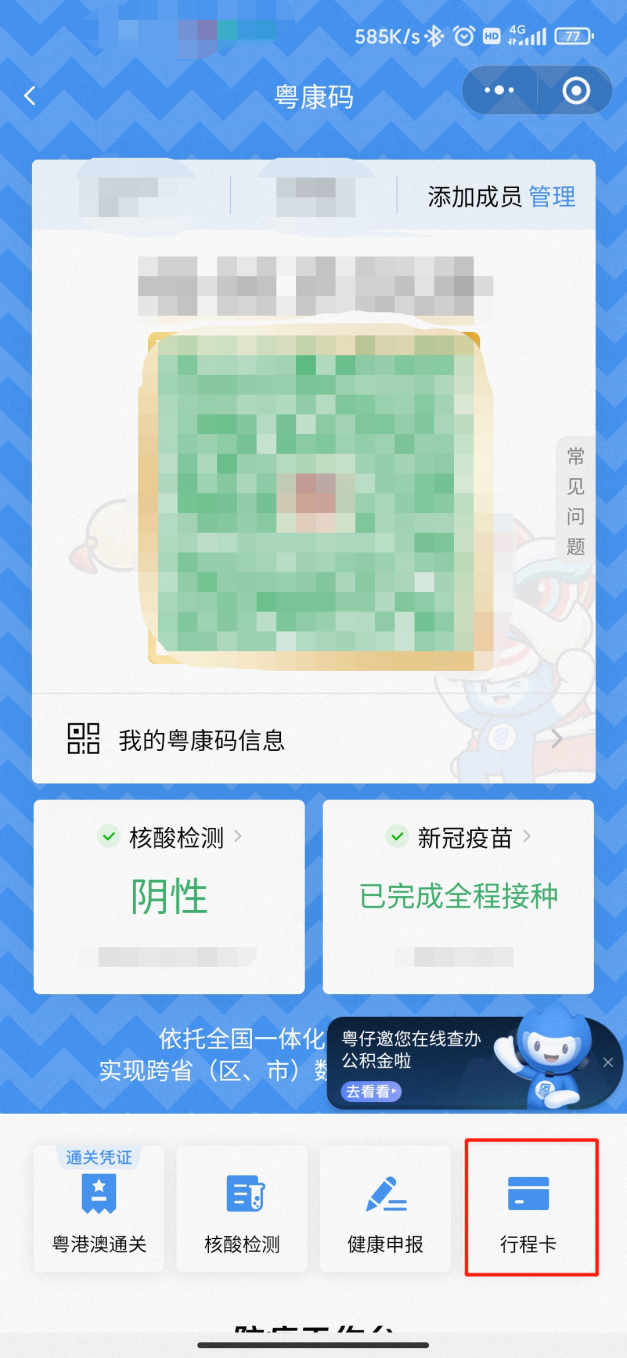Open 健康申报 health declaration
This screenshot has width=627, height=1358.
click(385, 1209)
